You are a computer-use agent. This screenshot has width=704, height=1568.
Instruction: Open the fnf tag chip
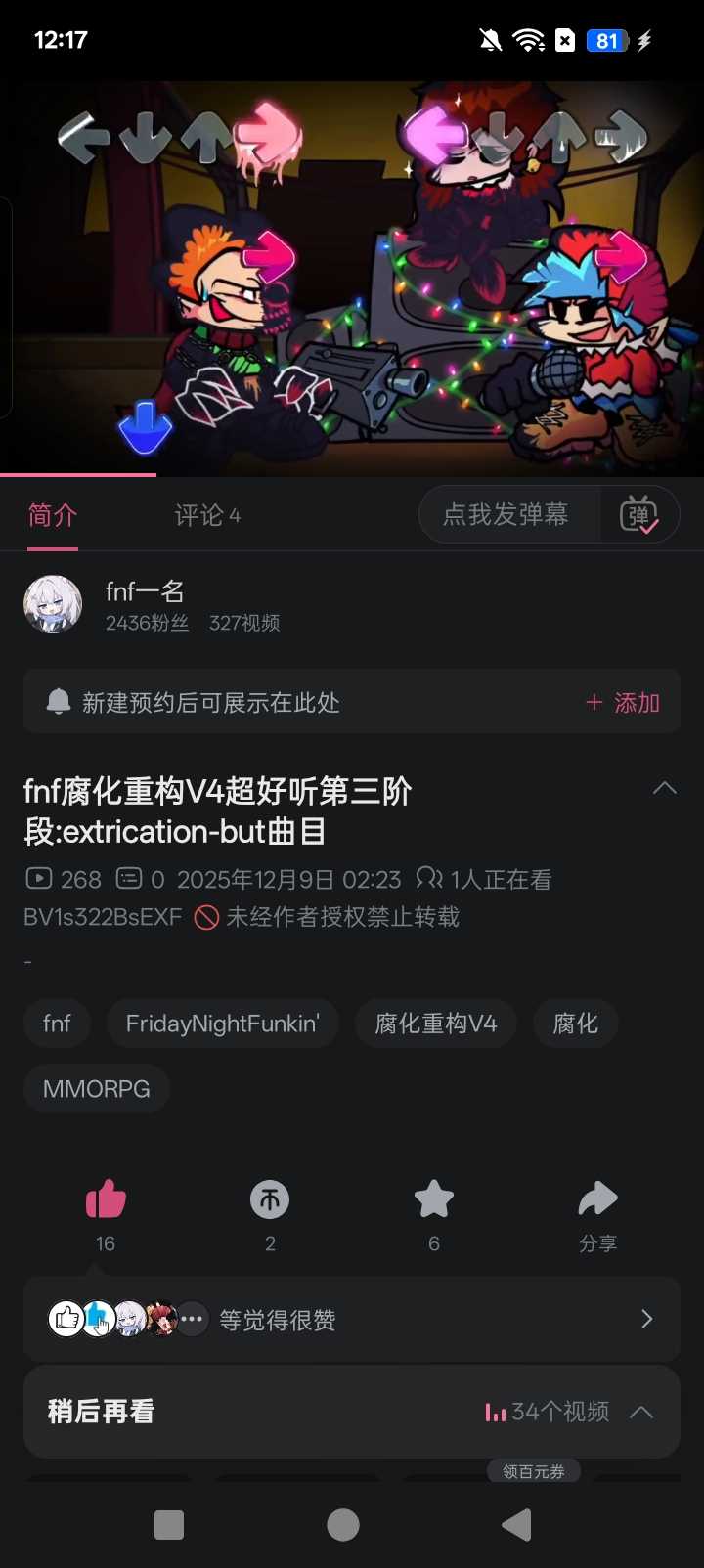(57, 1024)
